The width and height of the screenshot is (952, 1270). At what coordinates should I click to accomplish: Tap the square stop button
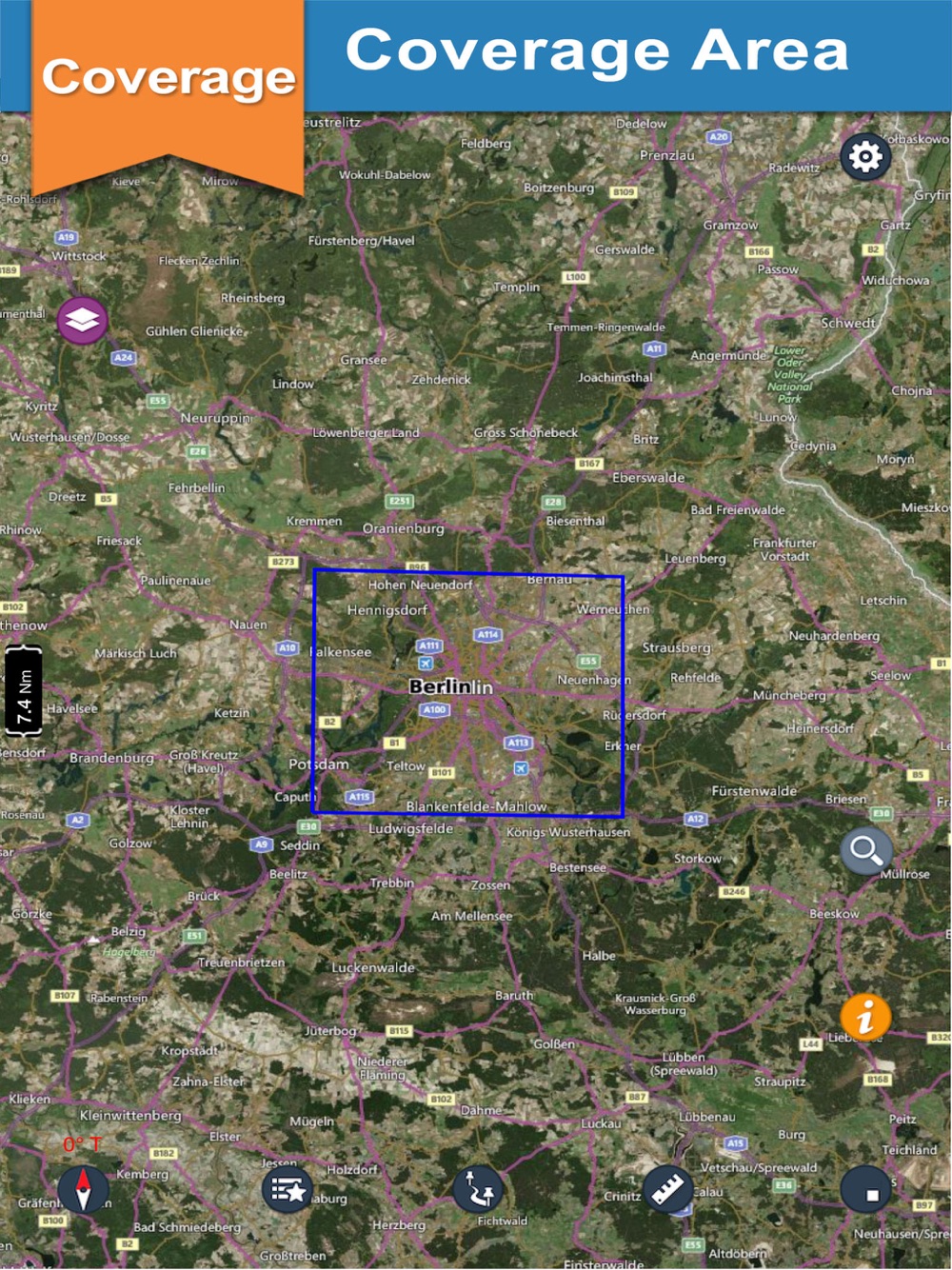(x=866, y=1190)
